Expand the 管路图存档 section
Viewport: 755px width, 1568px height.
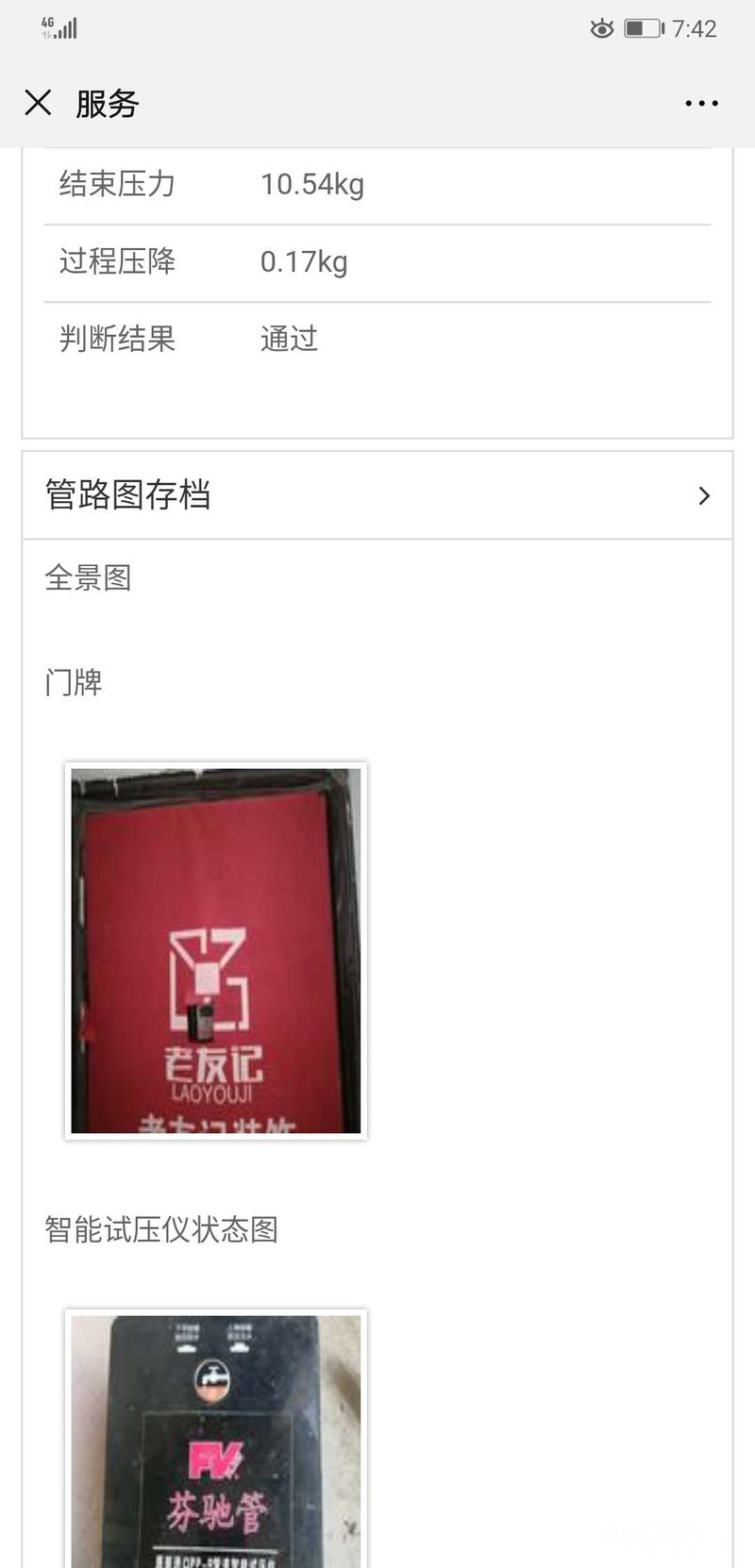click(x=377, y=495)
